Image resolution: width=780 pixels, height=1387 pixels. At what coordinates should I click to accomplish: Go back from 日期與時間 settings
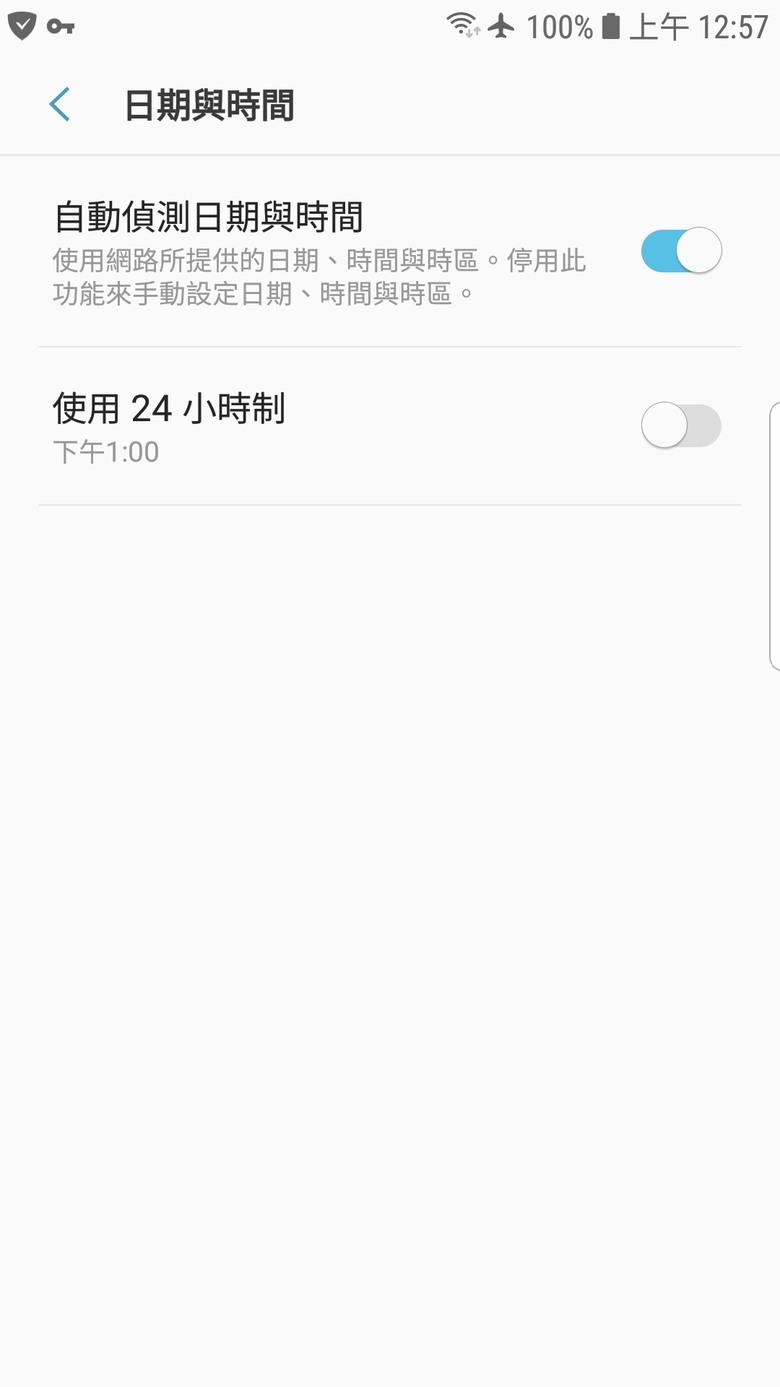(x=60, y=105)
